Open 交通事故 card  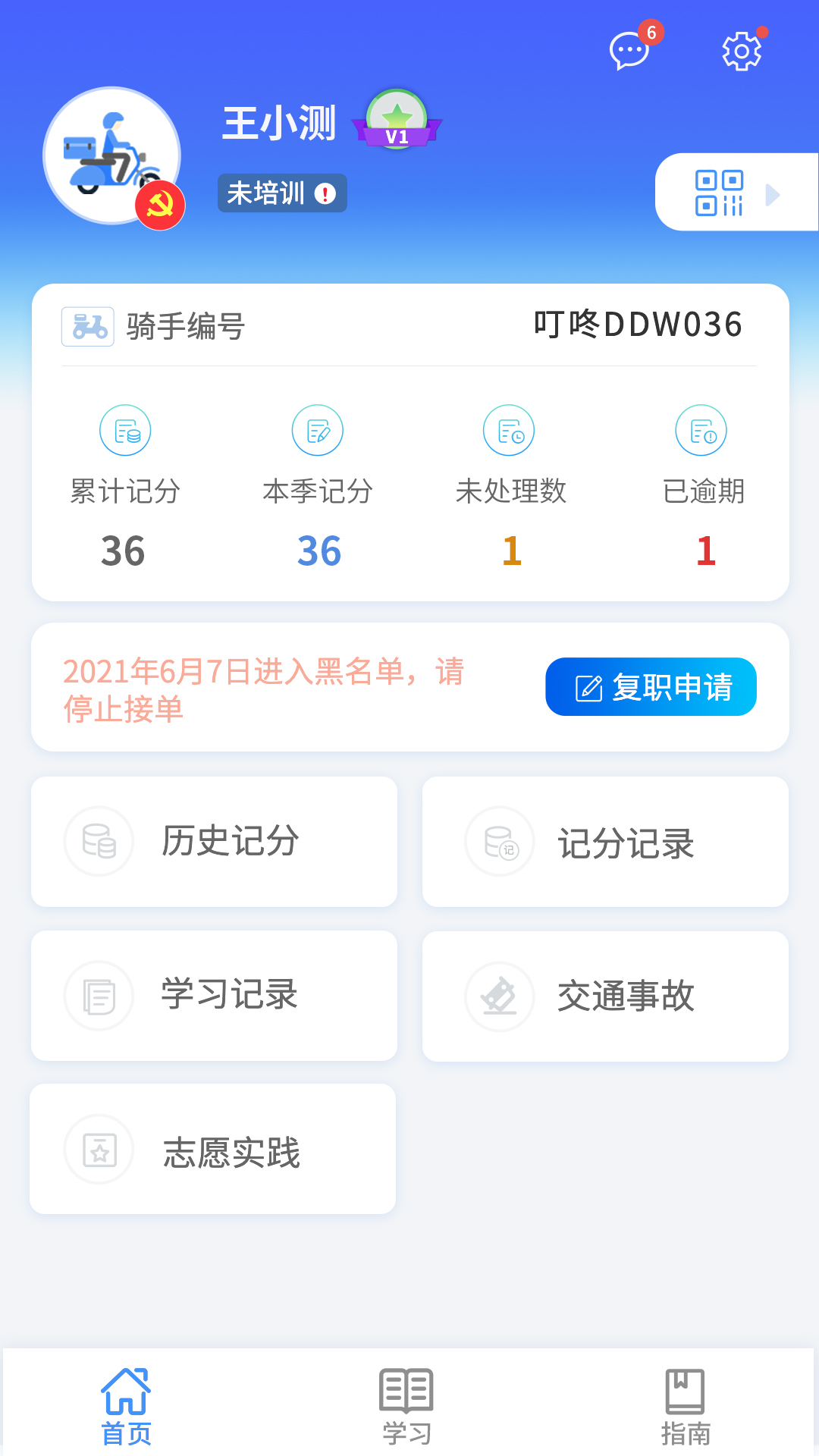(x=605, y=996)
